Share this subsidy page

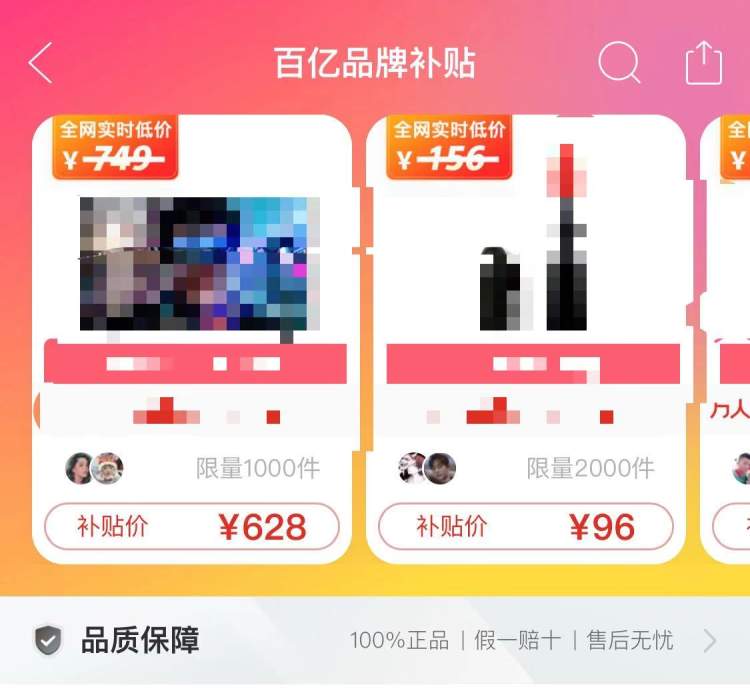click(x=703, y=63)
